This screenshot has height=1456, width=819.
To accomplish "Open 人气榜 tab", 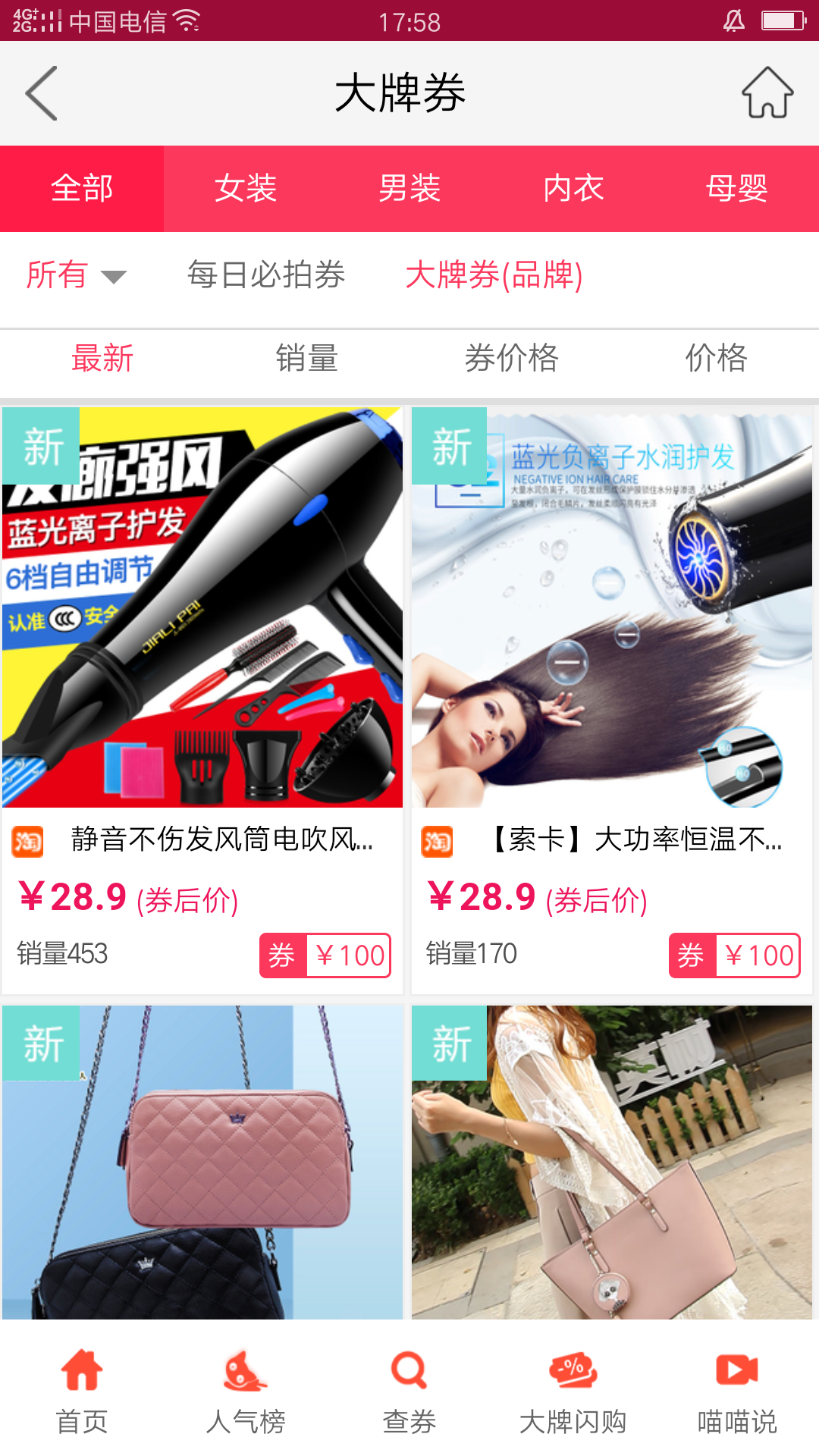I will pyautogui.click(x=246, y=1393).
